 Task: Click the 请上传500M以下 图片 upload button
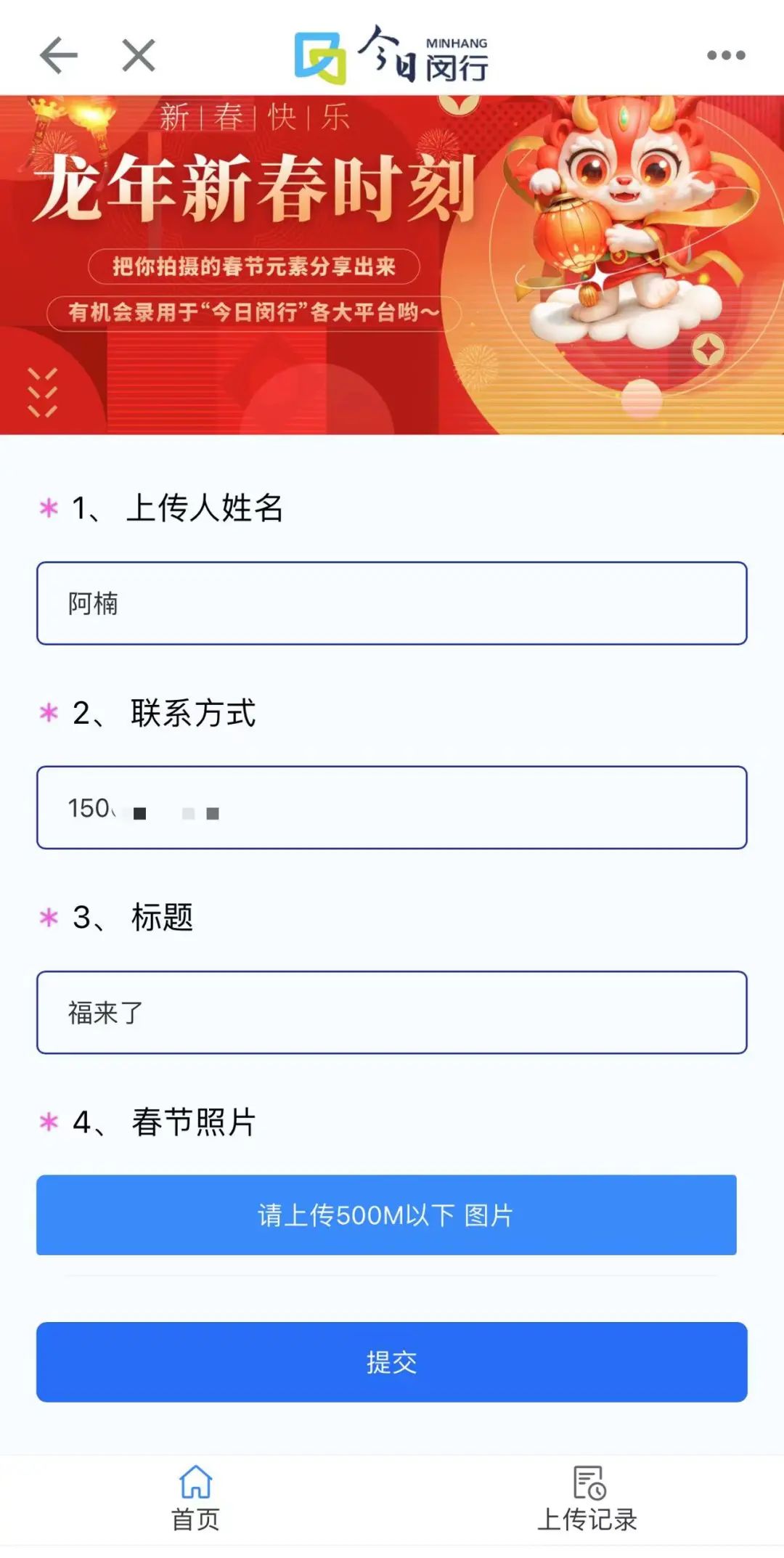(x=392, y=1215)
